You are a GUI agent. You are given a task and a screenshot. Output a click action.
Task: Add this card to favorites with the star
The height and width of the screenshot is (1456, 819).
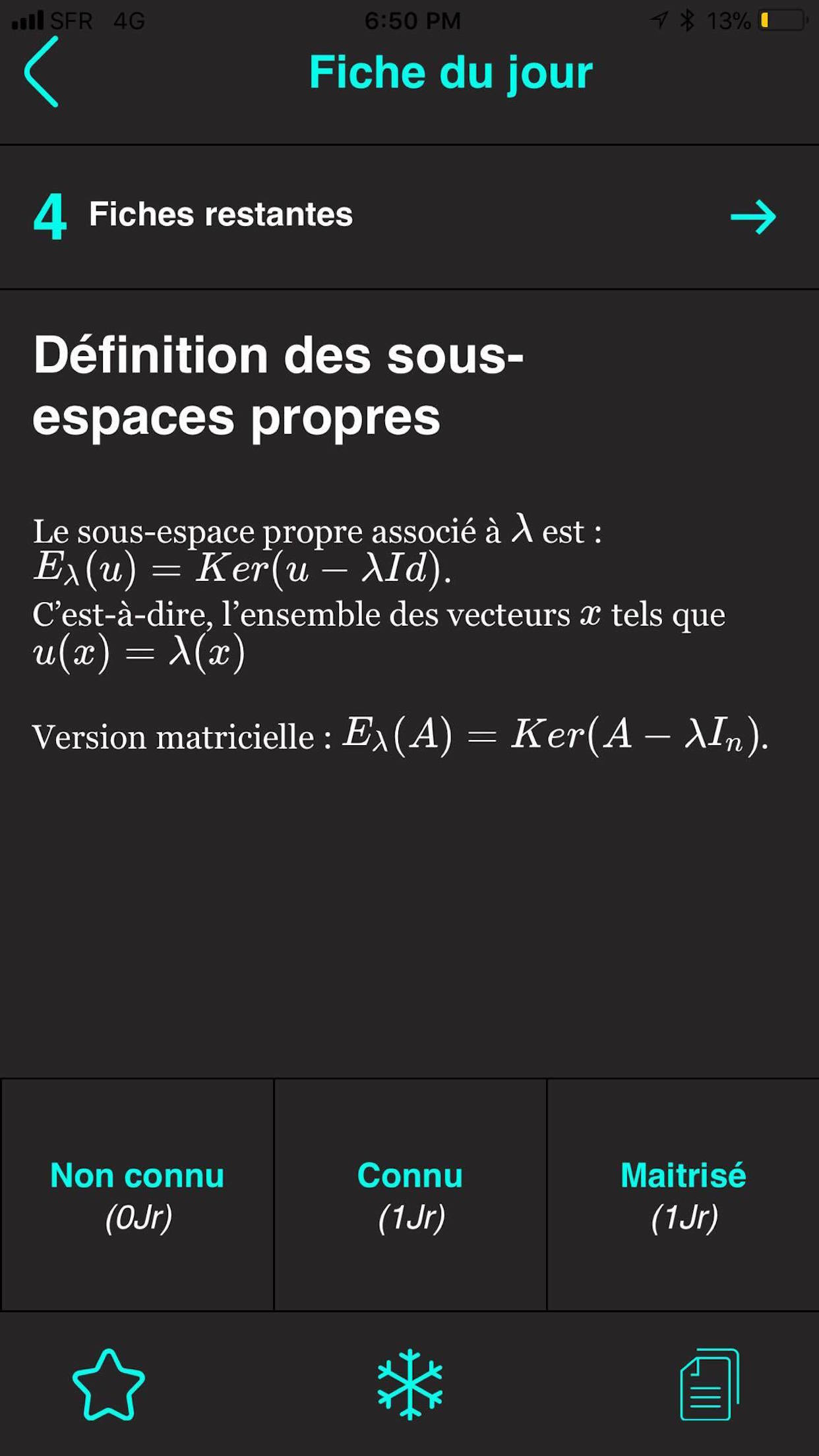[108, 1383]
